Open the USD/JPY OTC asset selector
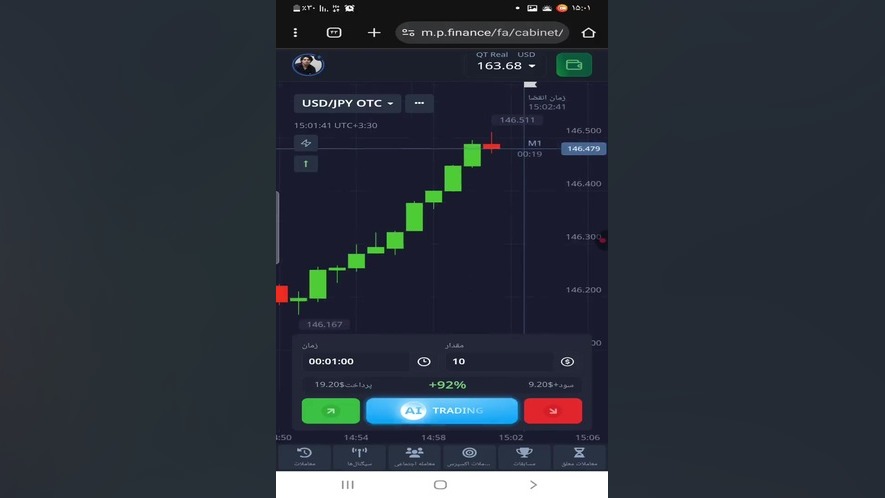885x498 pixels. pos(347,103)
